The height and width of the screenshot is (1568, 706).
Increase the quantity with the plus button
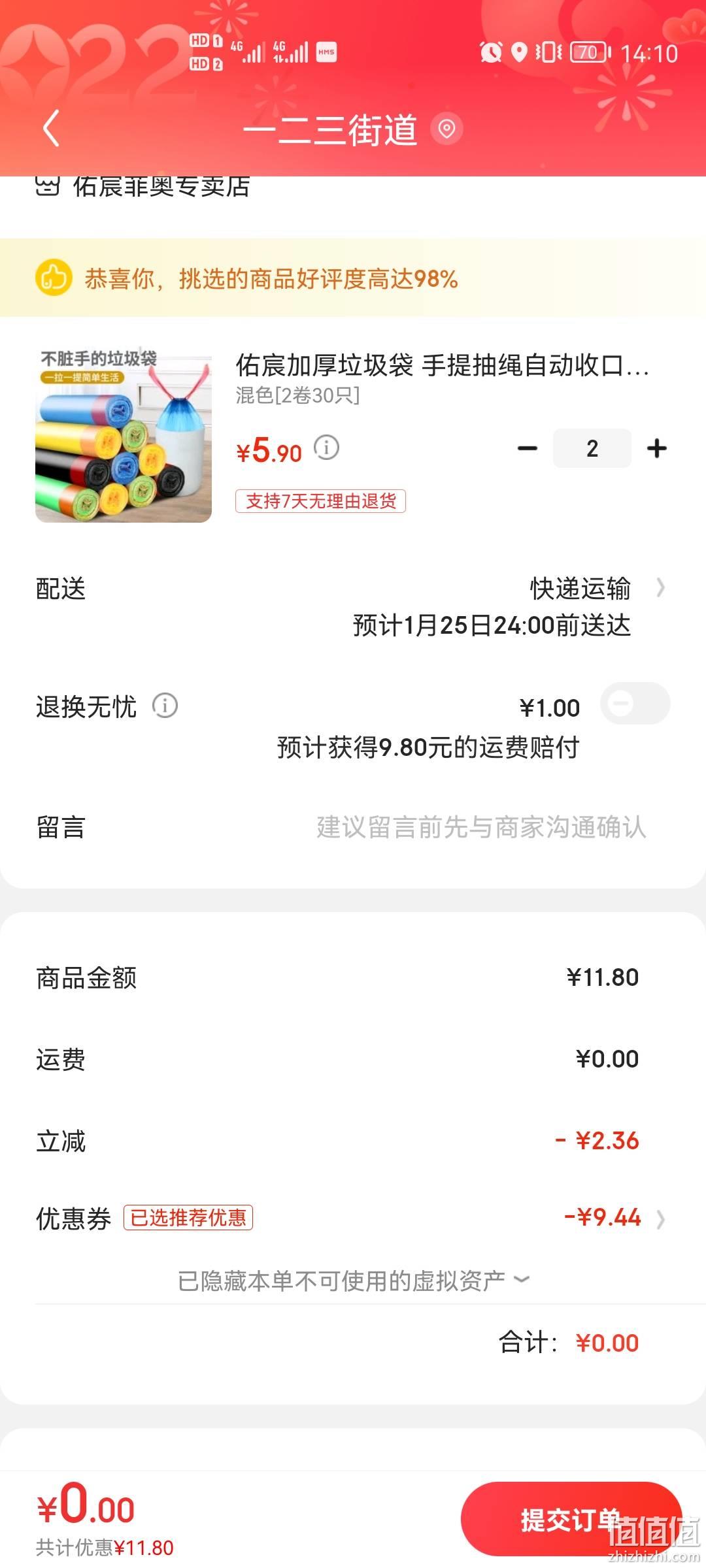tap(656, 448)
